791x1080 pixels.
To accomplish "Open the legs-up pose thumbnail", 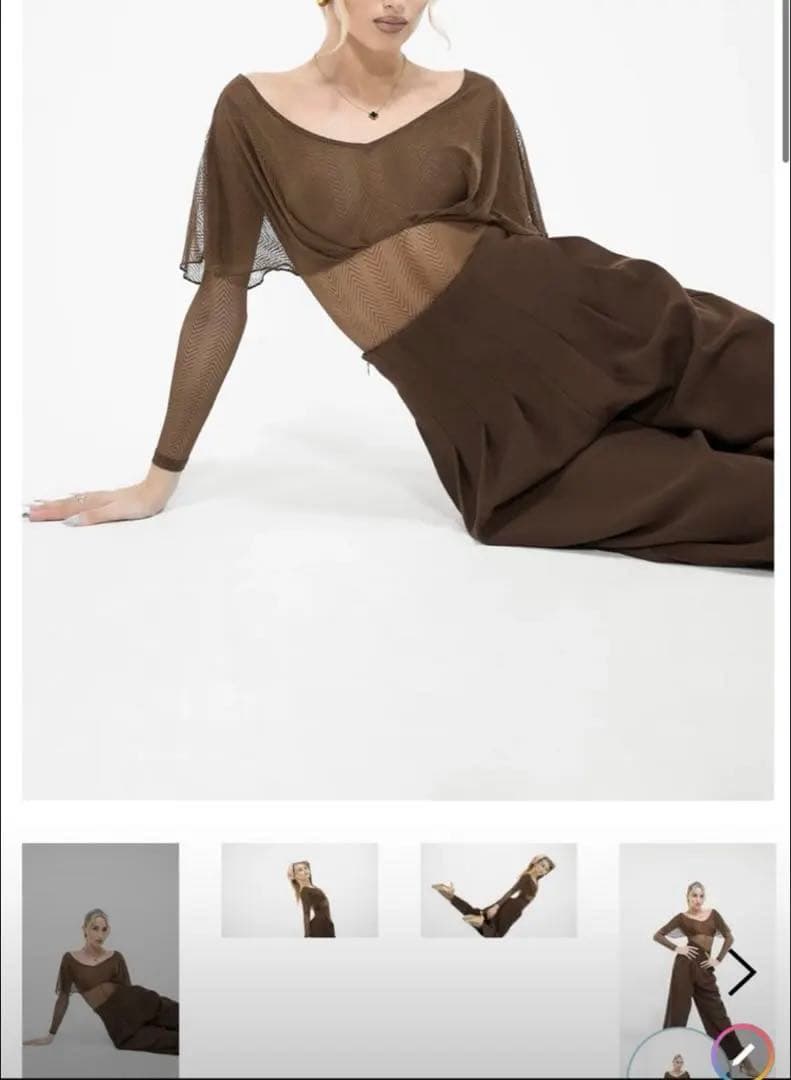I will tap(498, 890).
